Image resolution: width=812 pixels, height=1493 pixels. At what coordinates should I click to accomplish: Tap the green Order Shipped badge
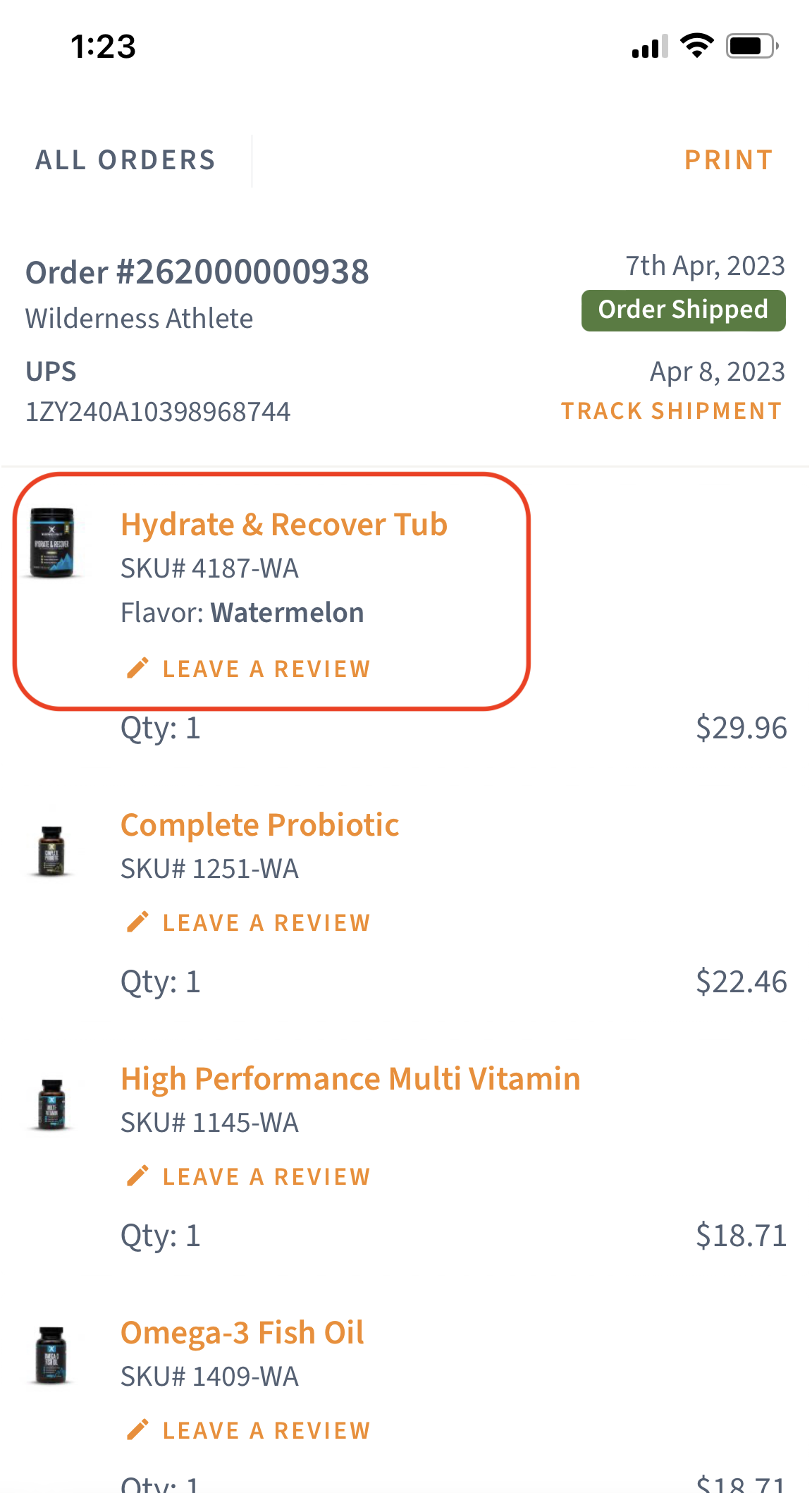(x=682, y=309)
